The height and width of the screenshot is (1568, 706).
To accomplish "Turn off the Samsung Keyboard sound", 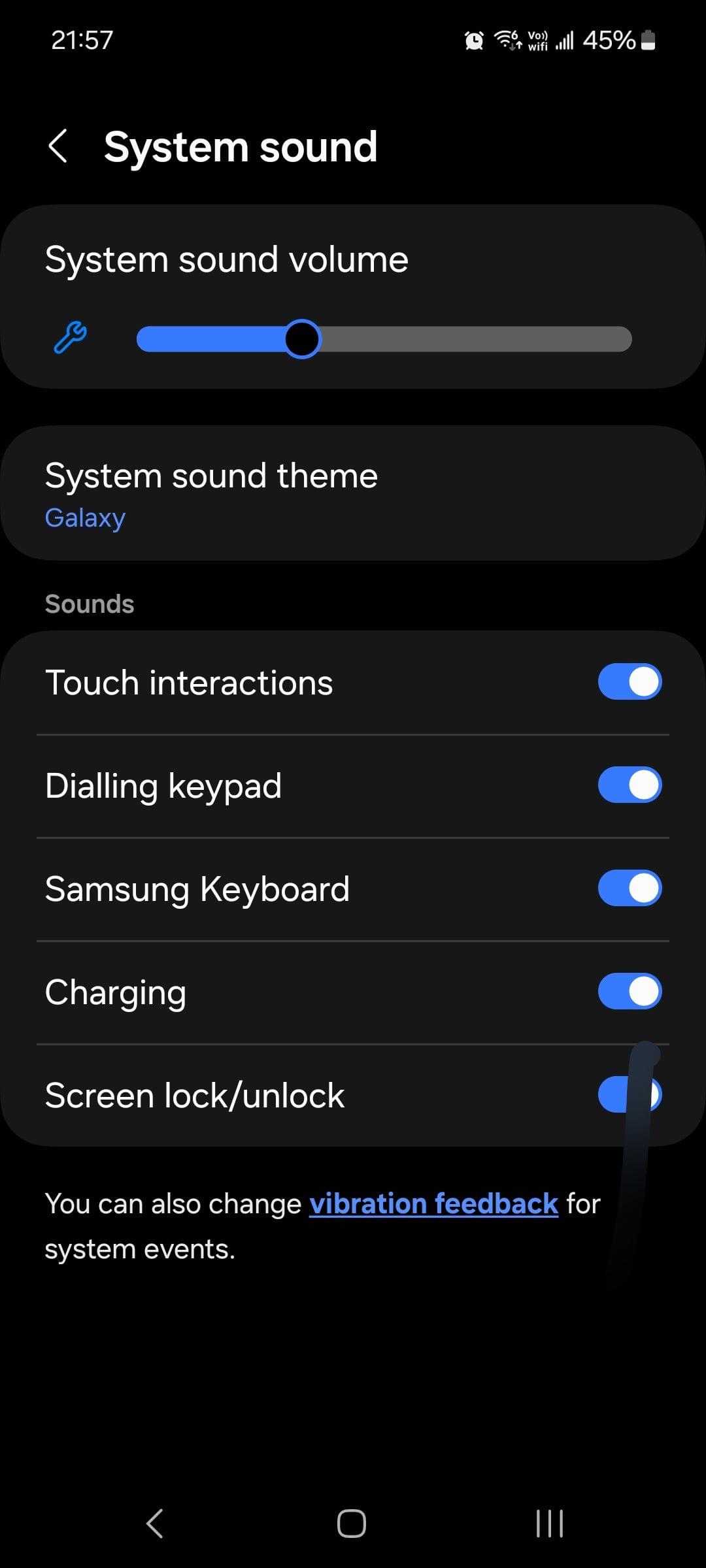I will 630,889.
